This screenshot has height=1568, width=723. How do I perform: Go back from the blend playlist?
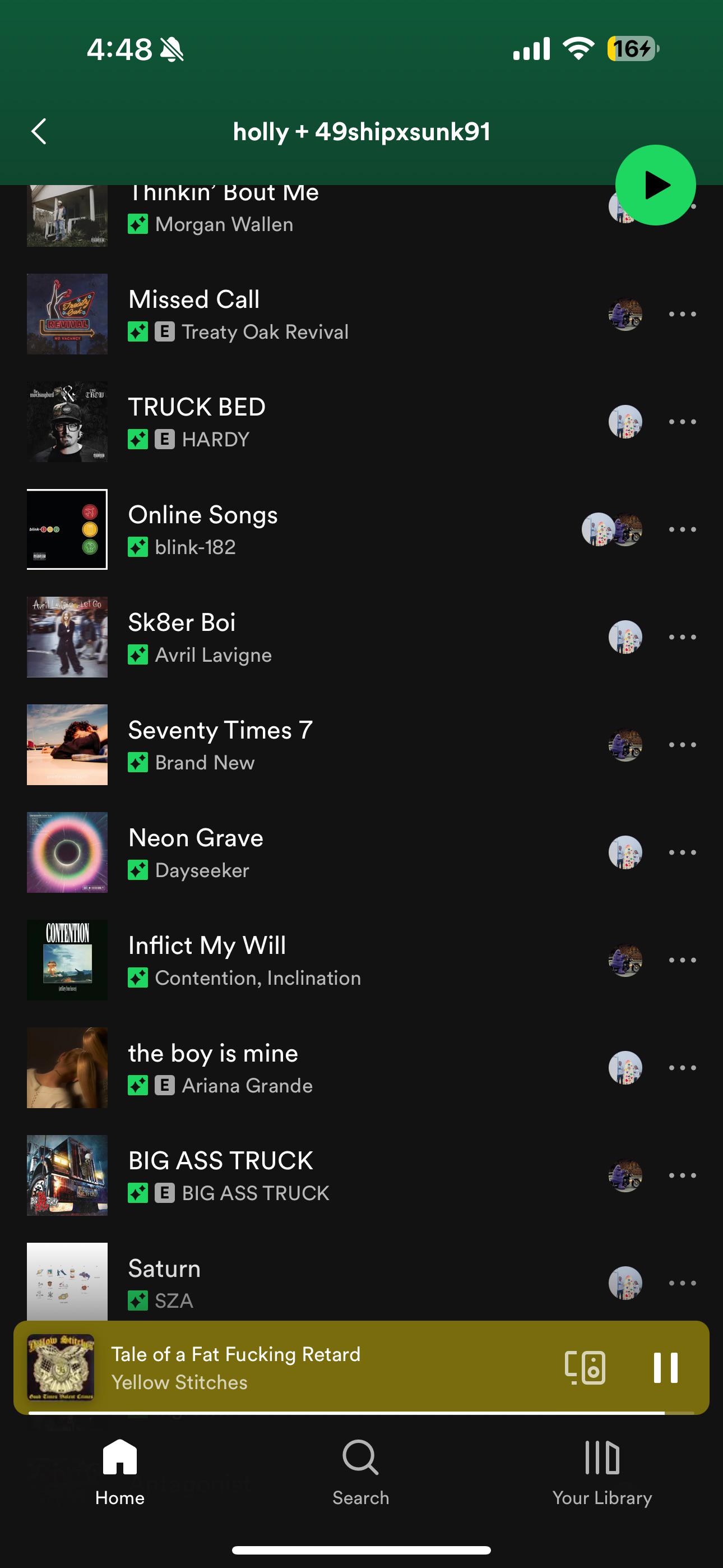(x=39, y=131)
